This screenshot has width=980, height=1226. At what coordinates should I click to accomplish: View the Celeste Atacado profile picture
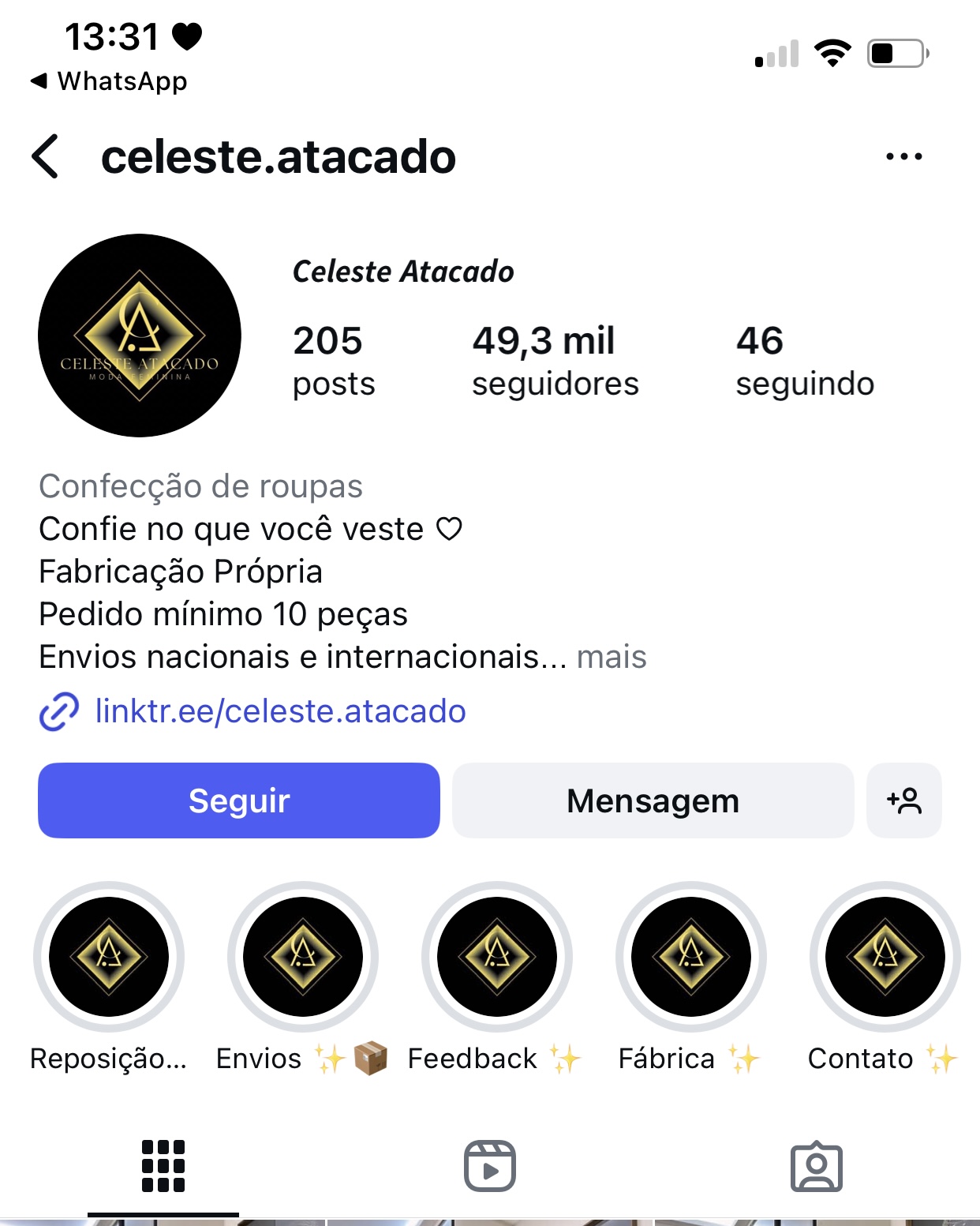tap(140, 336)
